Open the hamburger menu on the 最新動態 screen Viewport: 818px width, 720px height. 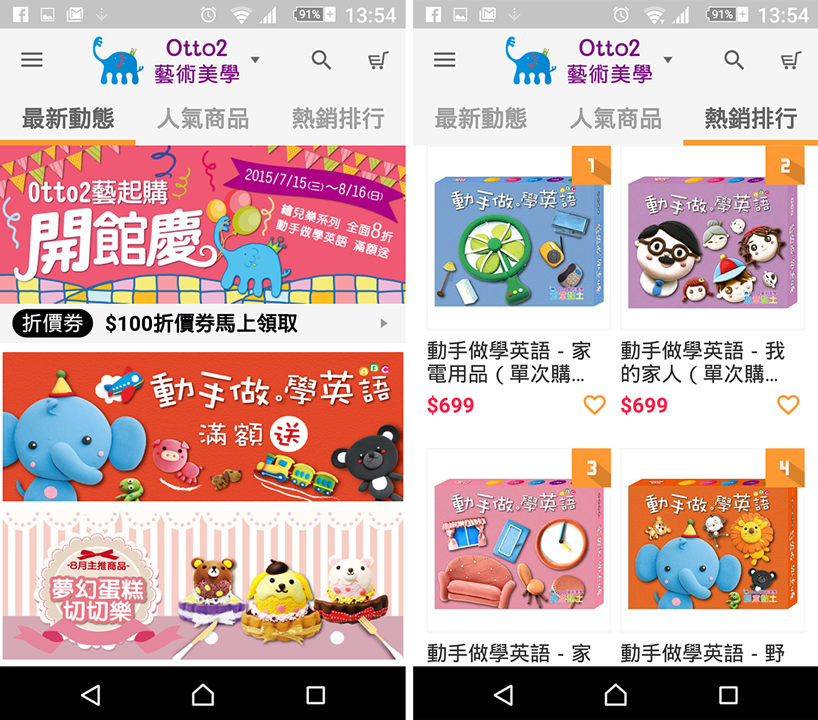pos(32,60)
